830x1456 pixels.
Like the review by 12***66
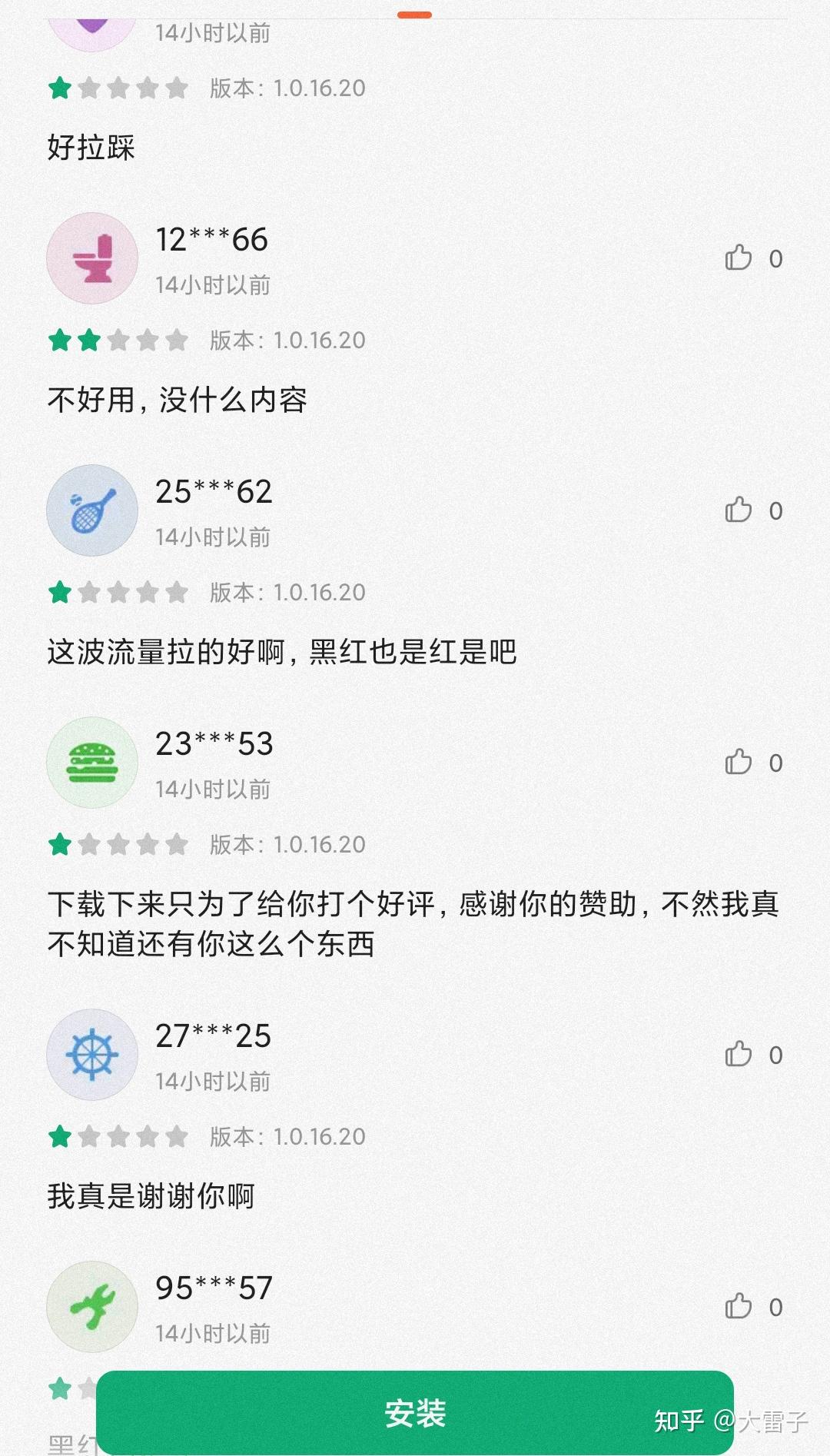pyautogui.click(x=739, y=258)
